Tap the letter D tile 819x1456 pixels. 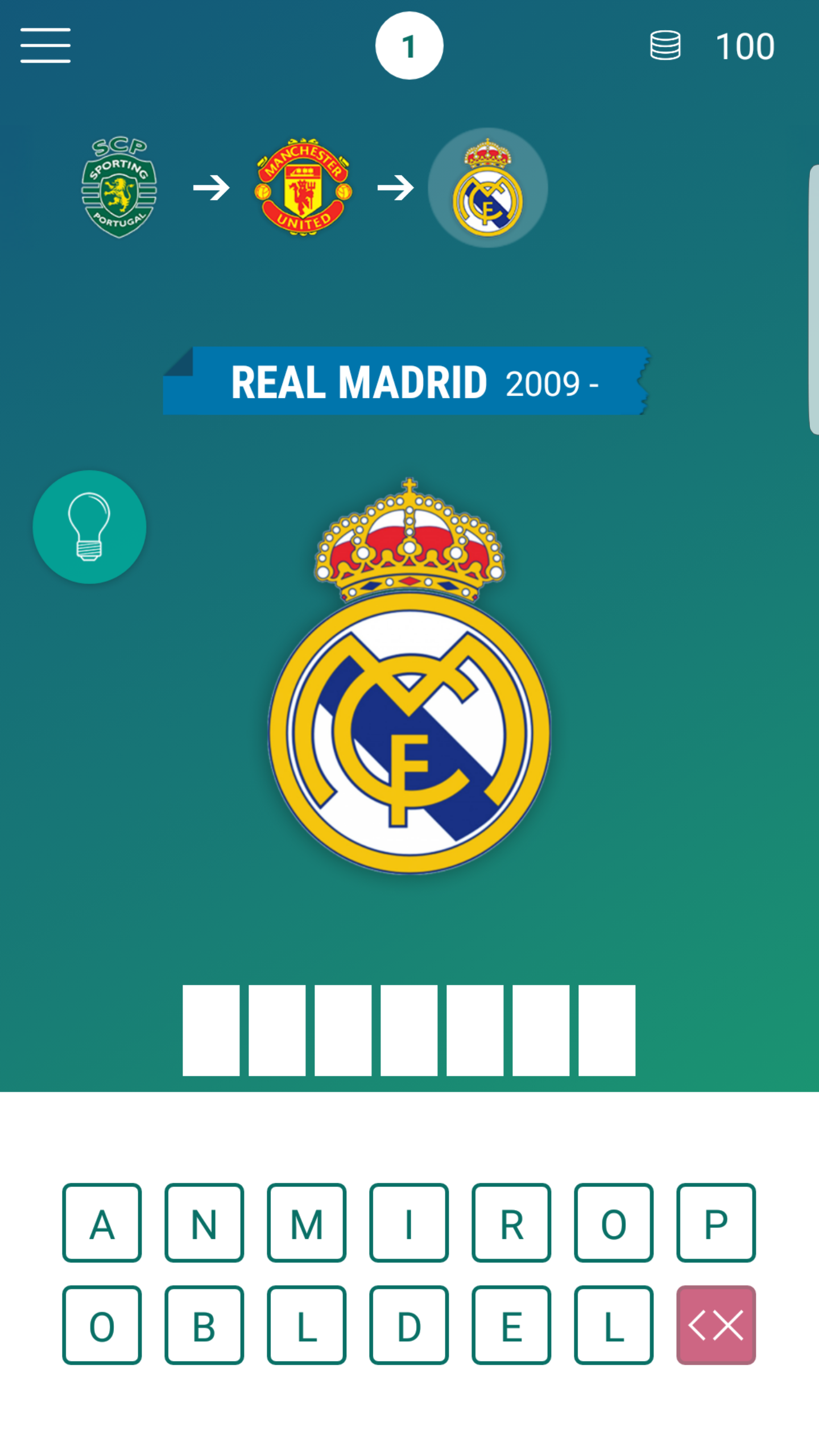pos(409,1325)
